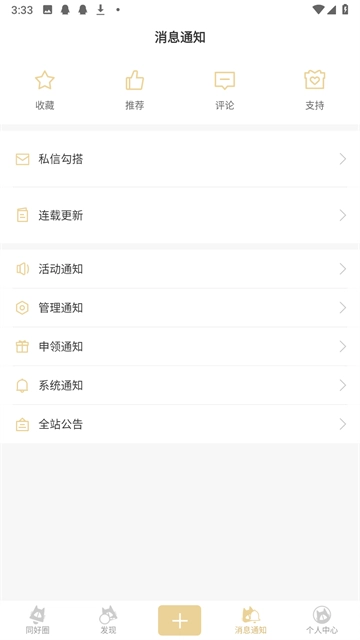Open 申领通知 claim notices
Screen dimensions: 360x640
coord(180,347)
